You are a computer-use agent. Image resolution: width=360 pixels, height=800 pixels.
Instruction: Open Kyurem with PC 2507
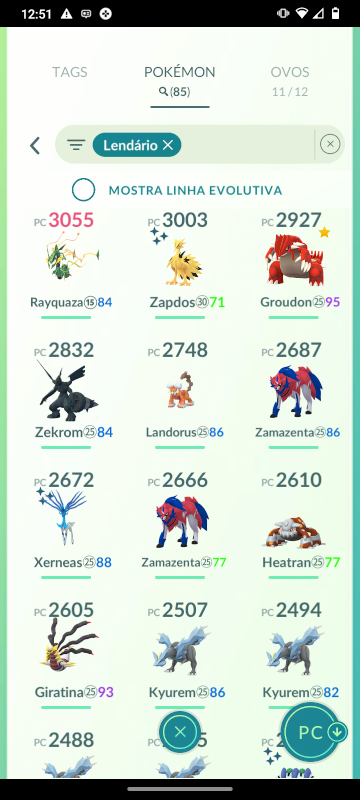[180, 655]
